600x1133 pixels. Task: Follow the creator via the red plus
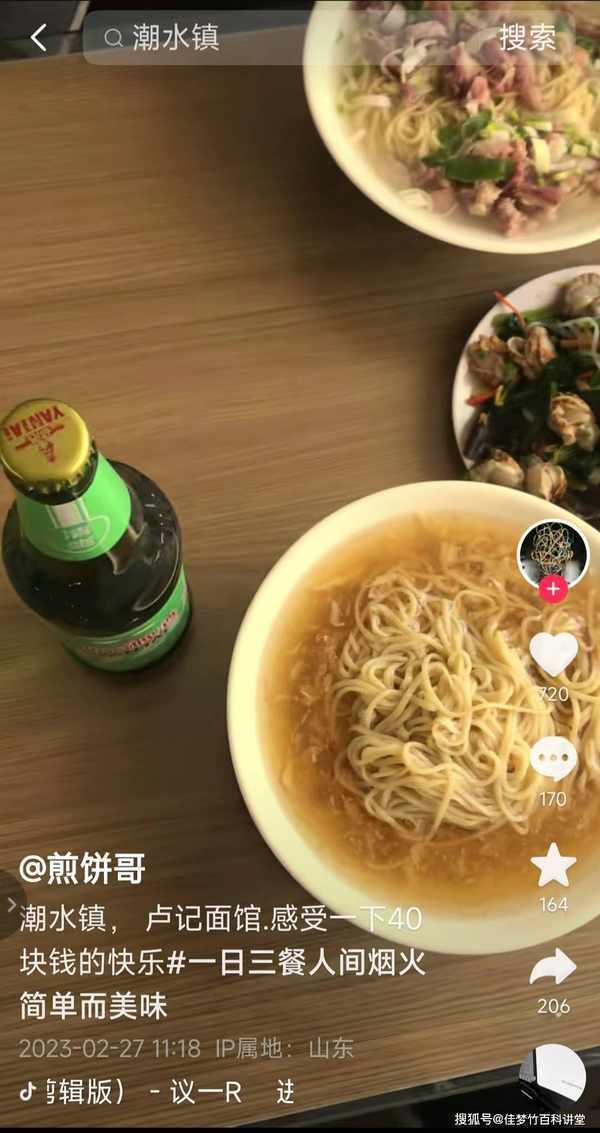point(552,589)
